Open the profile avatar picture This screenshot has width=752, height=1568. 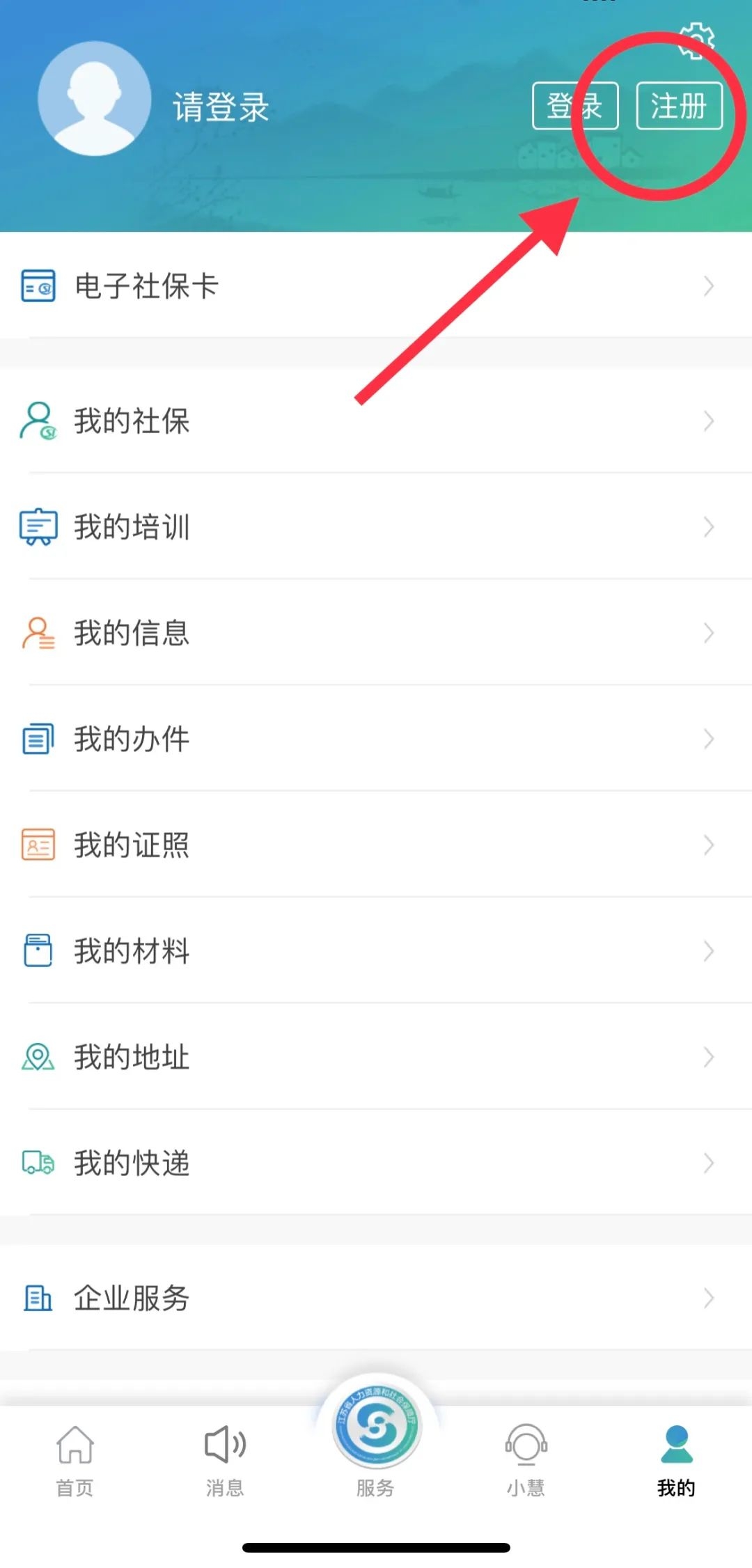(x=95, y=98)
